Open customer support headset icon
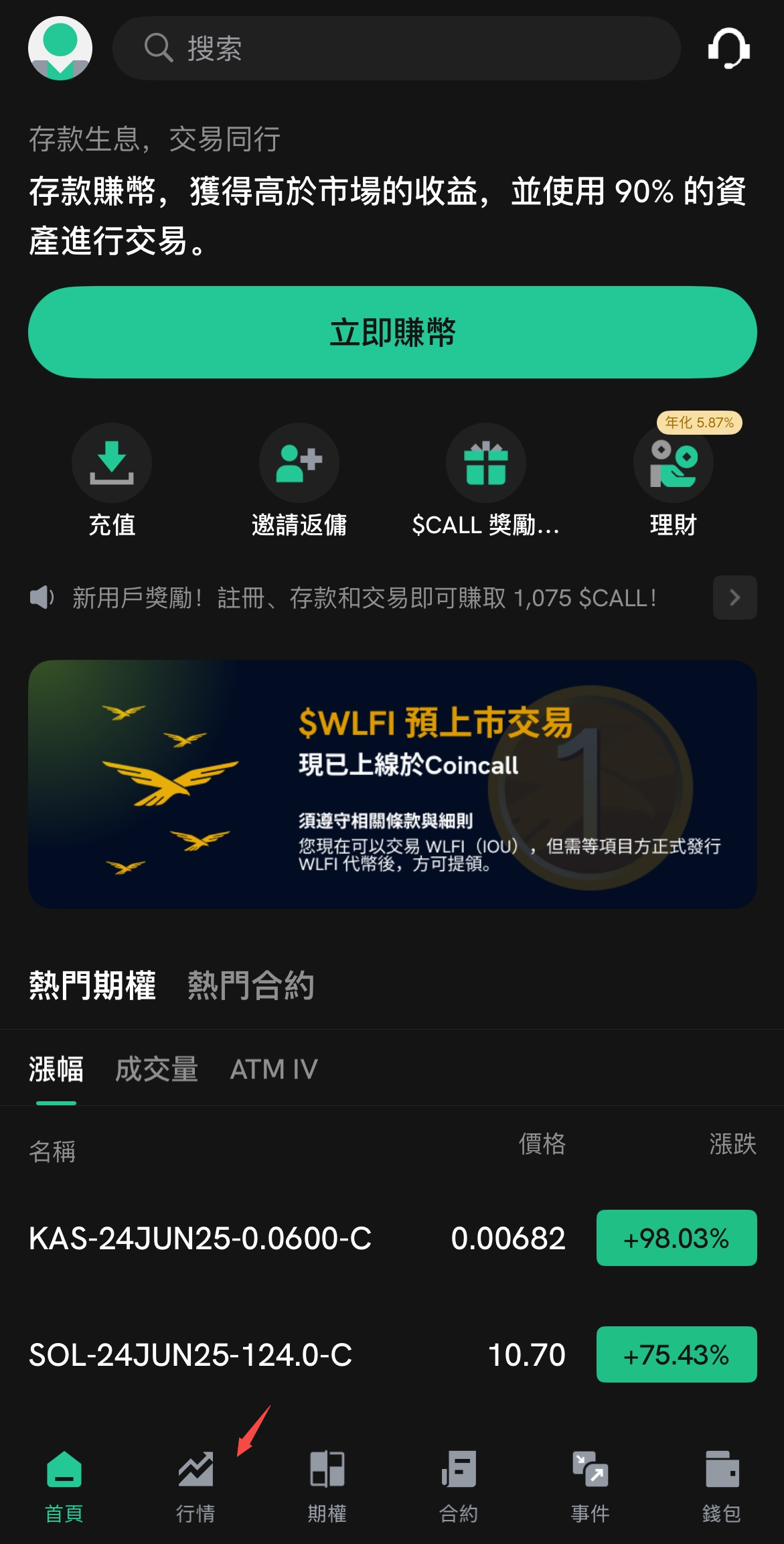 pyautogui.click(x=729, y=48)
